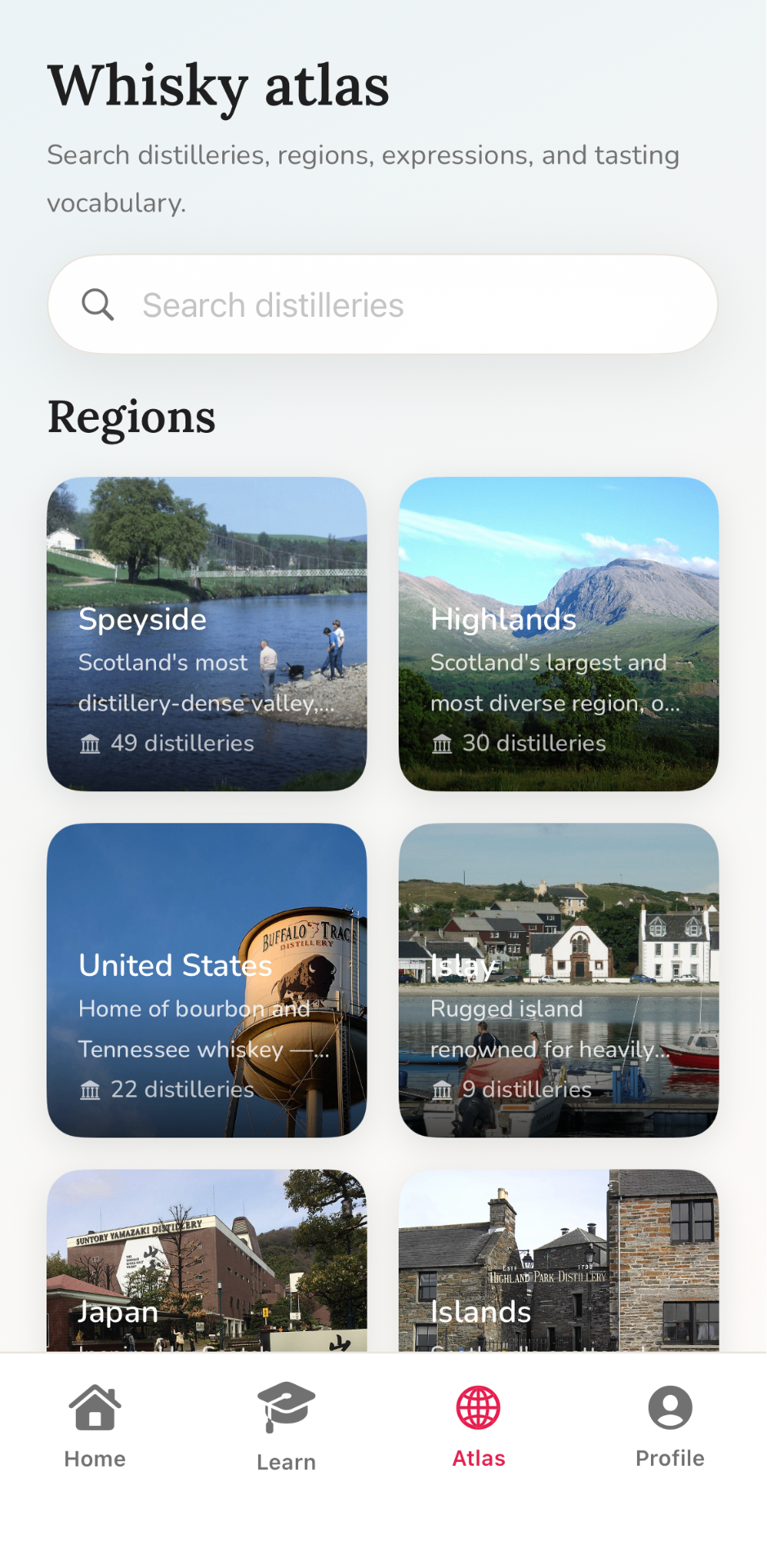Select the Atlas tab
Screen dimensions: 767x1568
479,1427
